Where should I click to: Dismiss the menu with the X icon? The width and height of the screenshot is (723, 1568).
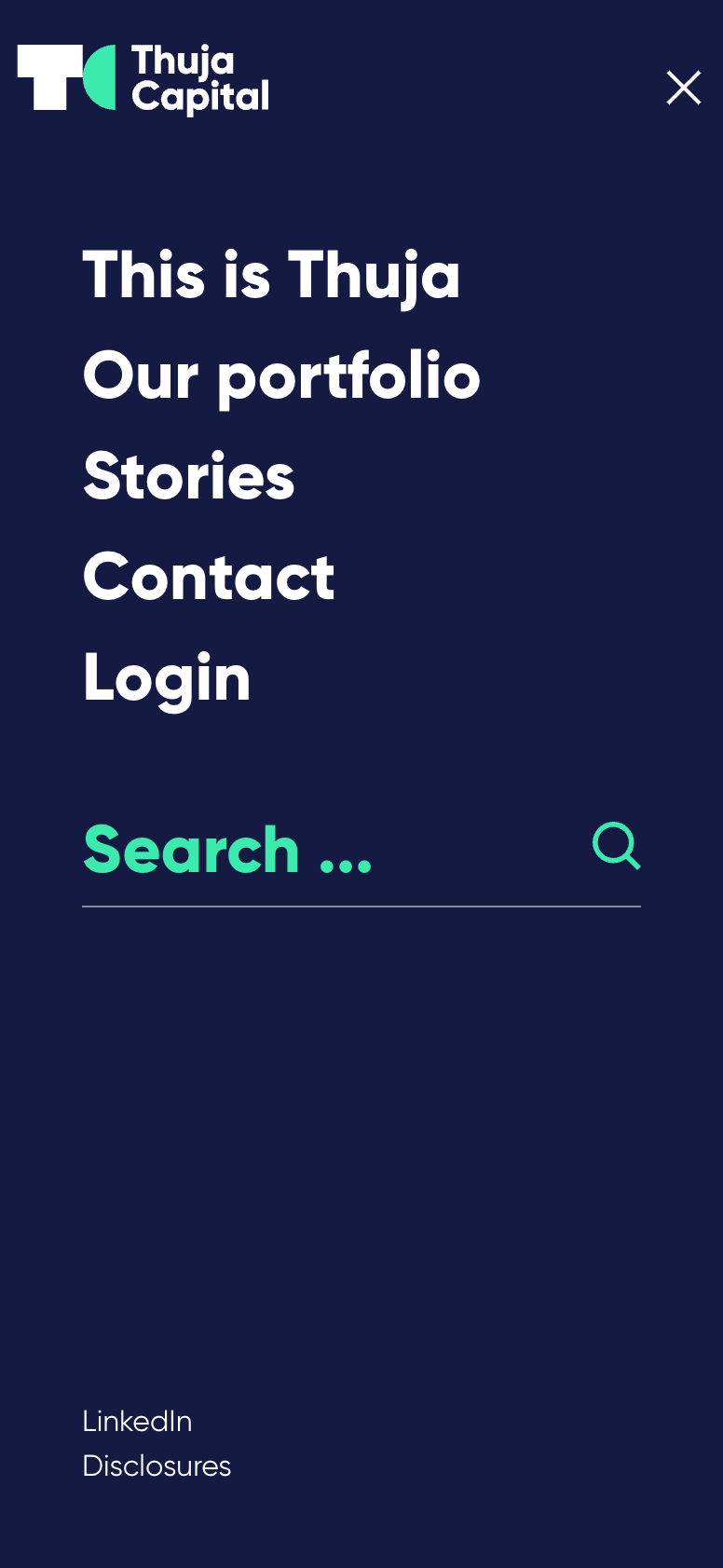(683, 88)
